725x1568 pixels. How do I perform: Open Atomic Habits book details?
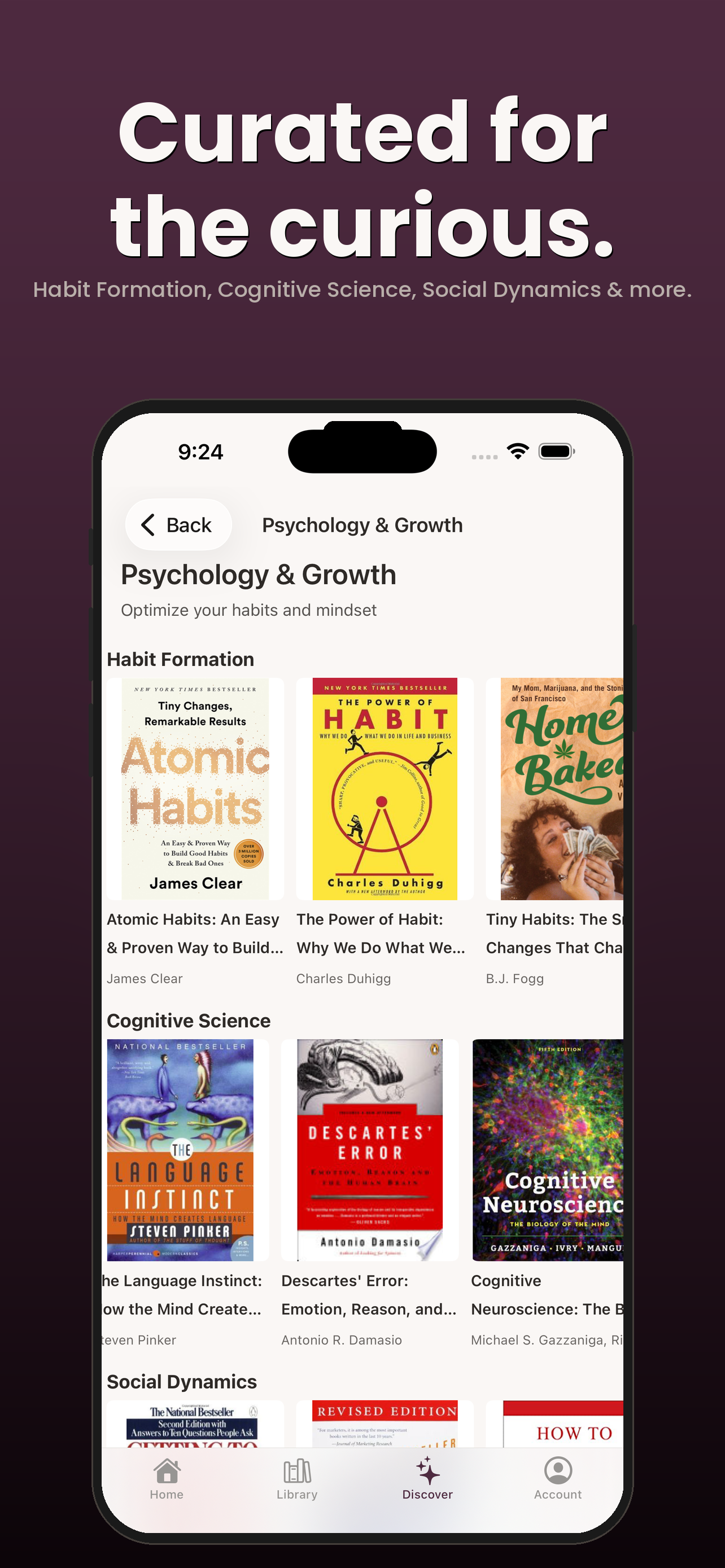coord(195,789)
